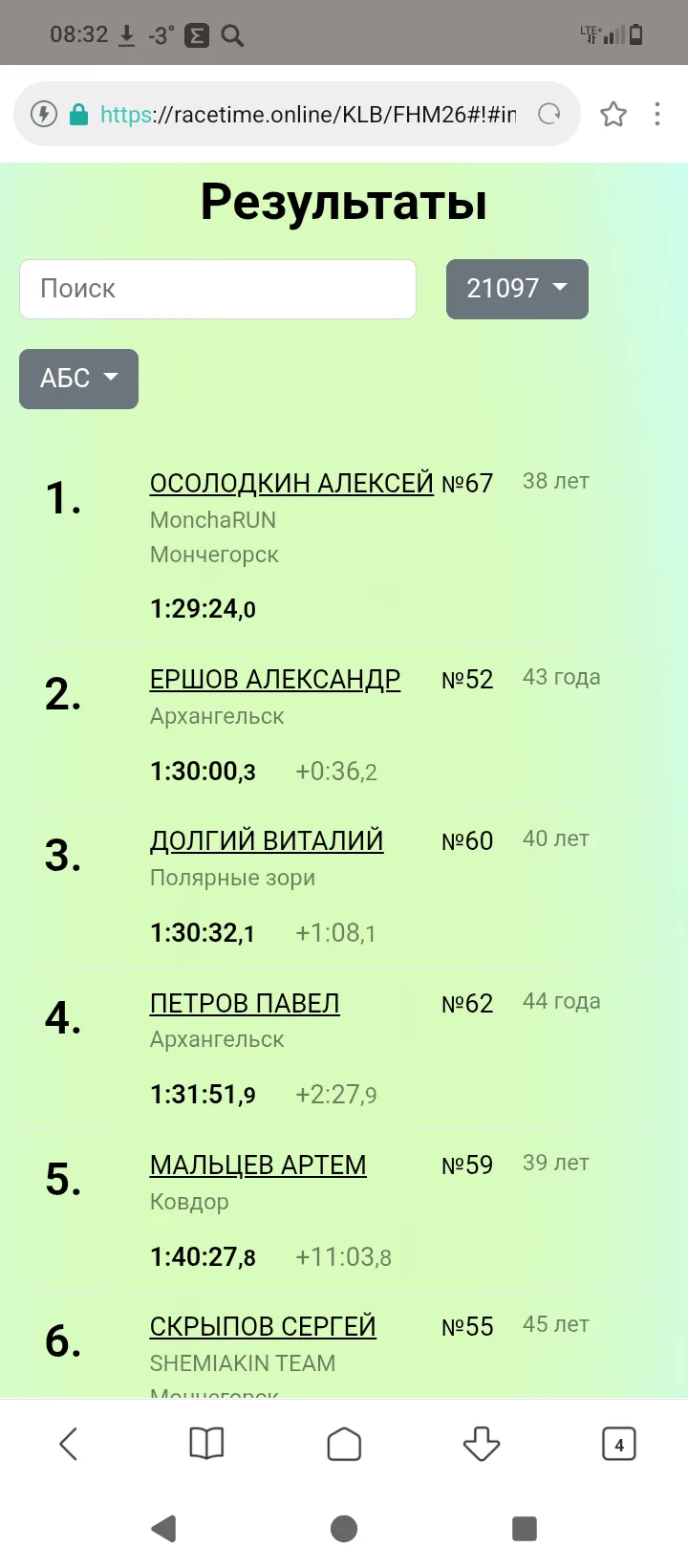Show the 4 open browser tabs
This screenshot has height=1568, width=688.
click(x=619, y=1444)
